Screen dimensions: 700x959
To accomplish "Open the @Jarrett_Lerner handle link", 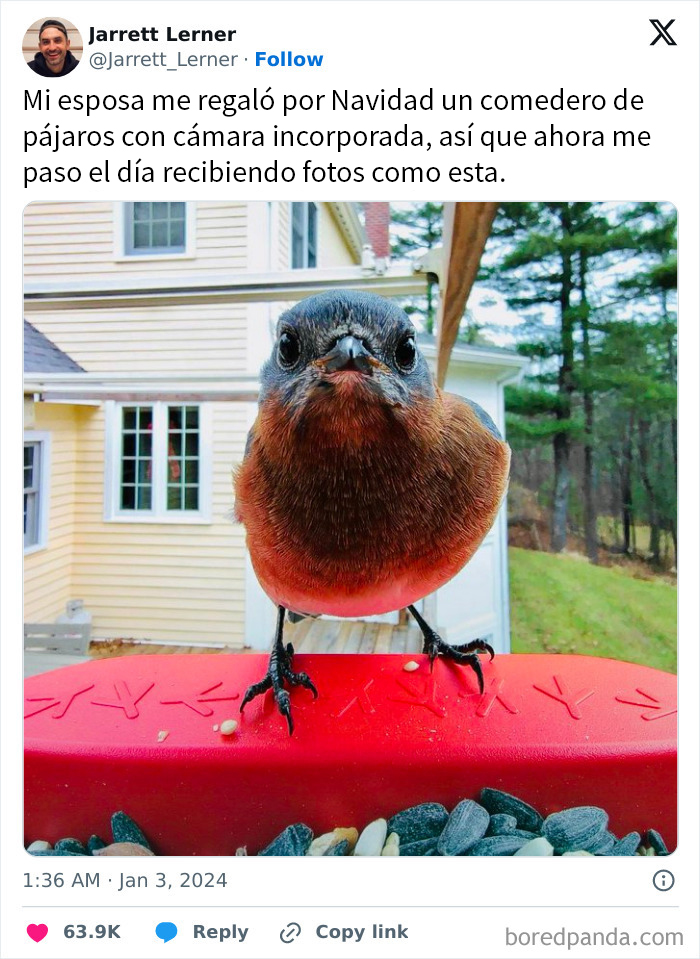I will [x=164, y=60].
